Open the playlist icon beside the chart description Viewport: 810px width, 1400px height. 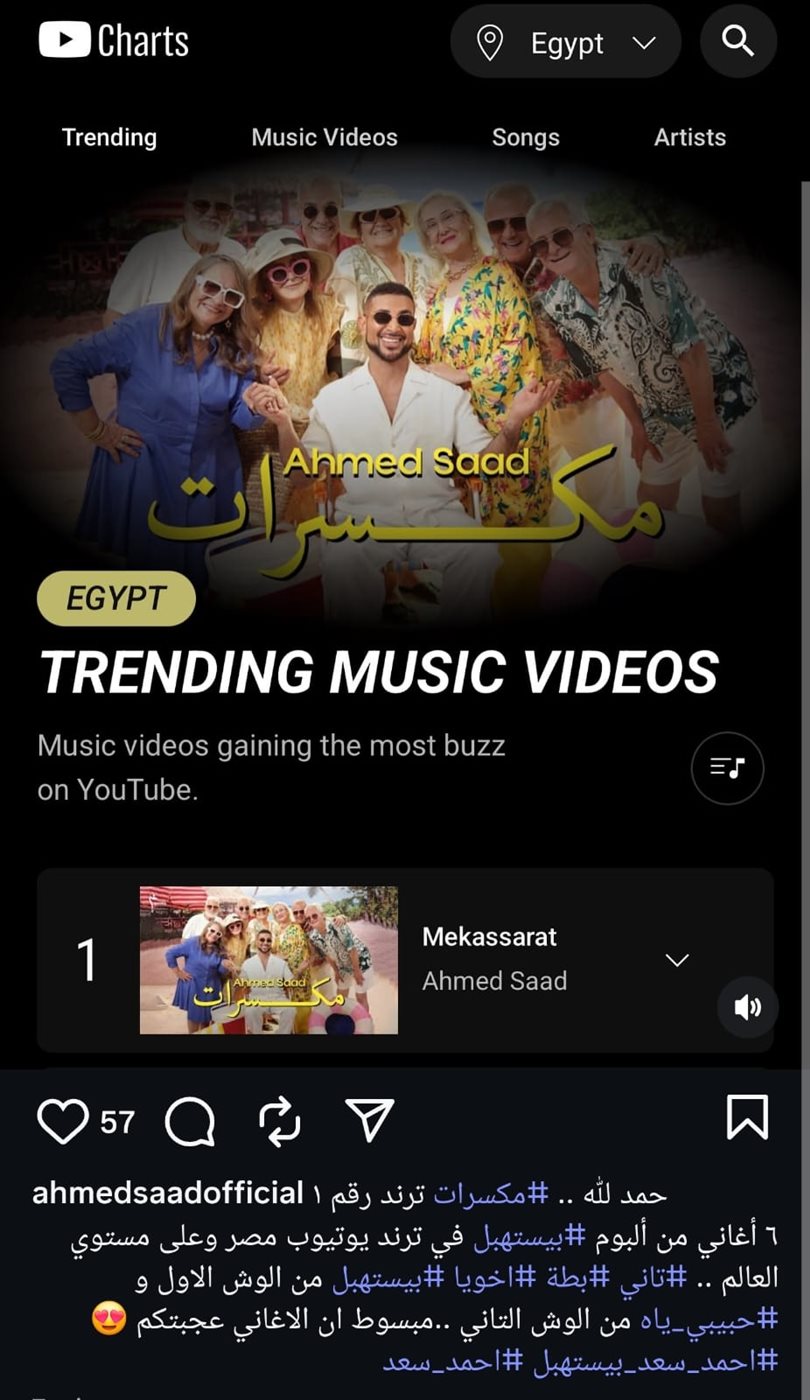click(727, 768)
